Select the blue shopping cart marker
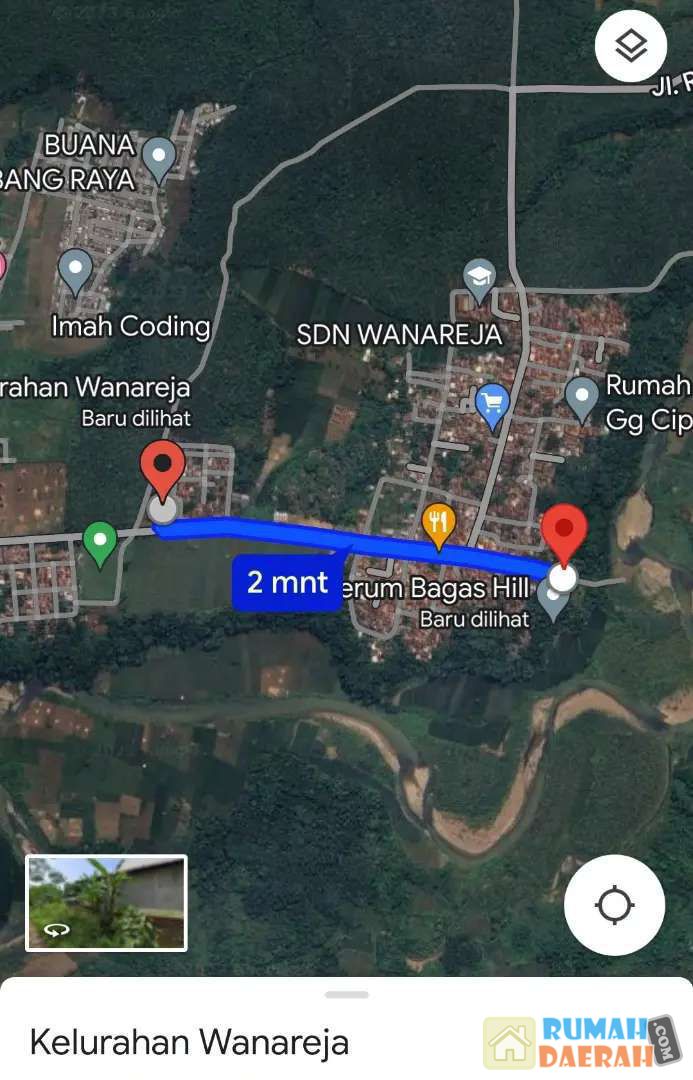693x1080 pixels. coord(491,403)
